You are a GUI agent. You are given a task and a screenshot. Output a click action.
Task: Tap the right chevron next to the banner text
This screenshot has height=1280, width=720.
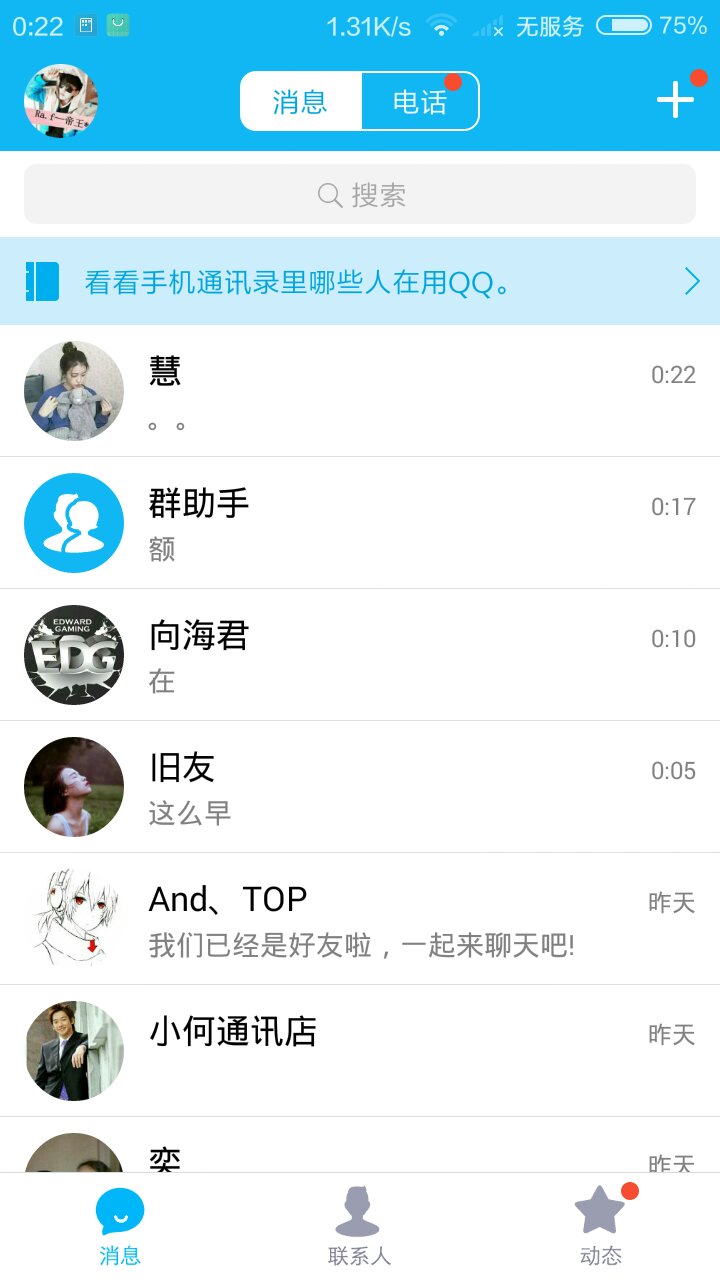692,282
